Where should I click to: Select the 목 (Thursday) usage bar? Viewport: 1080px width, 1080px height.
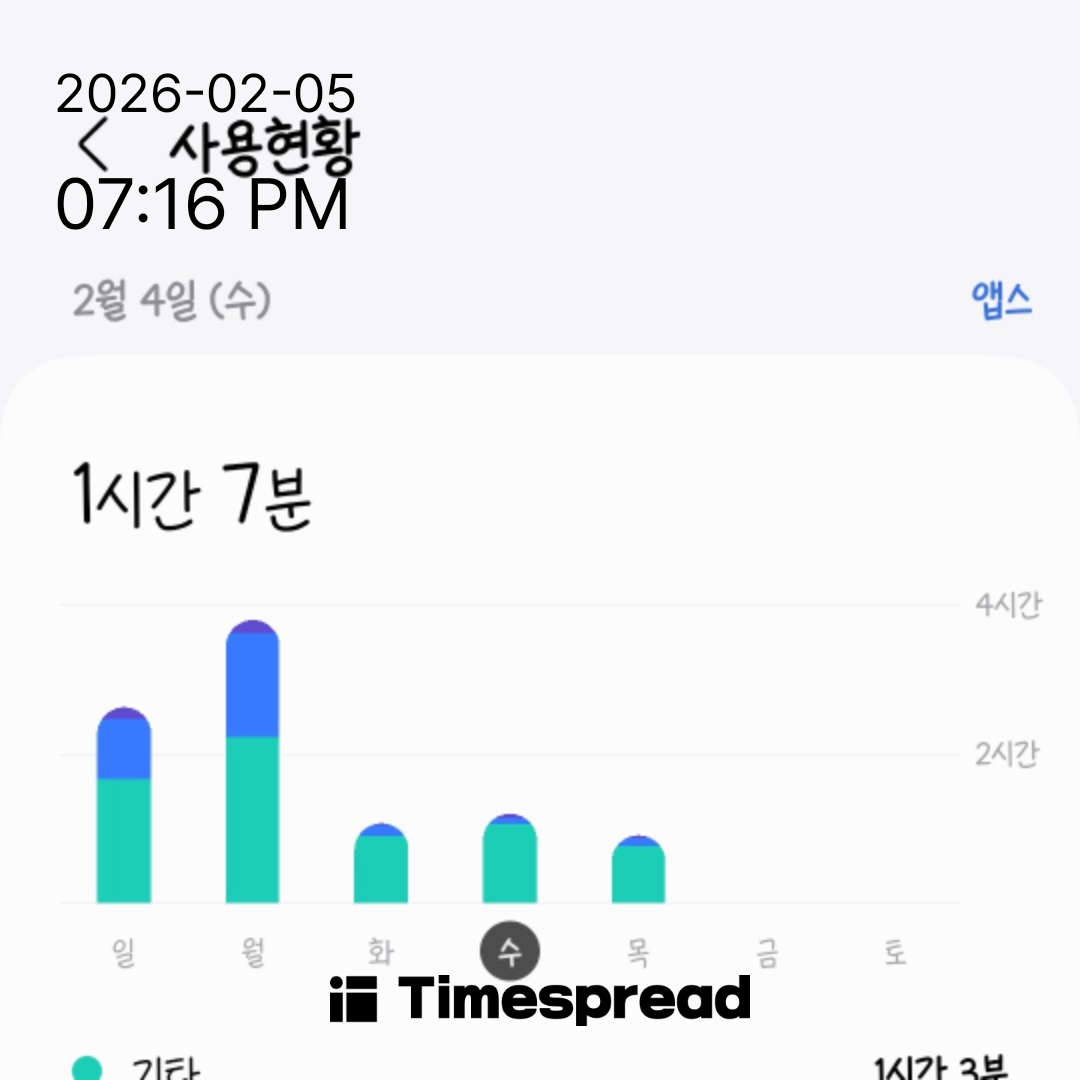pos(638,871)
